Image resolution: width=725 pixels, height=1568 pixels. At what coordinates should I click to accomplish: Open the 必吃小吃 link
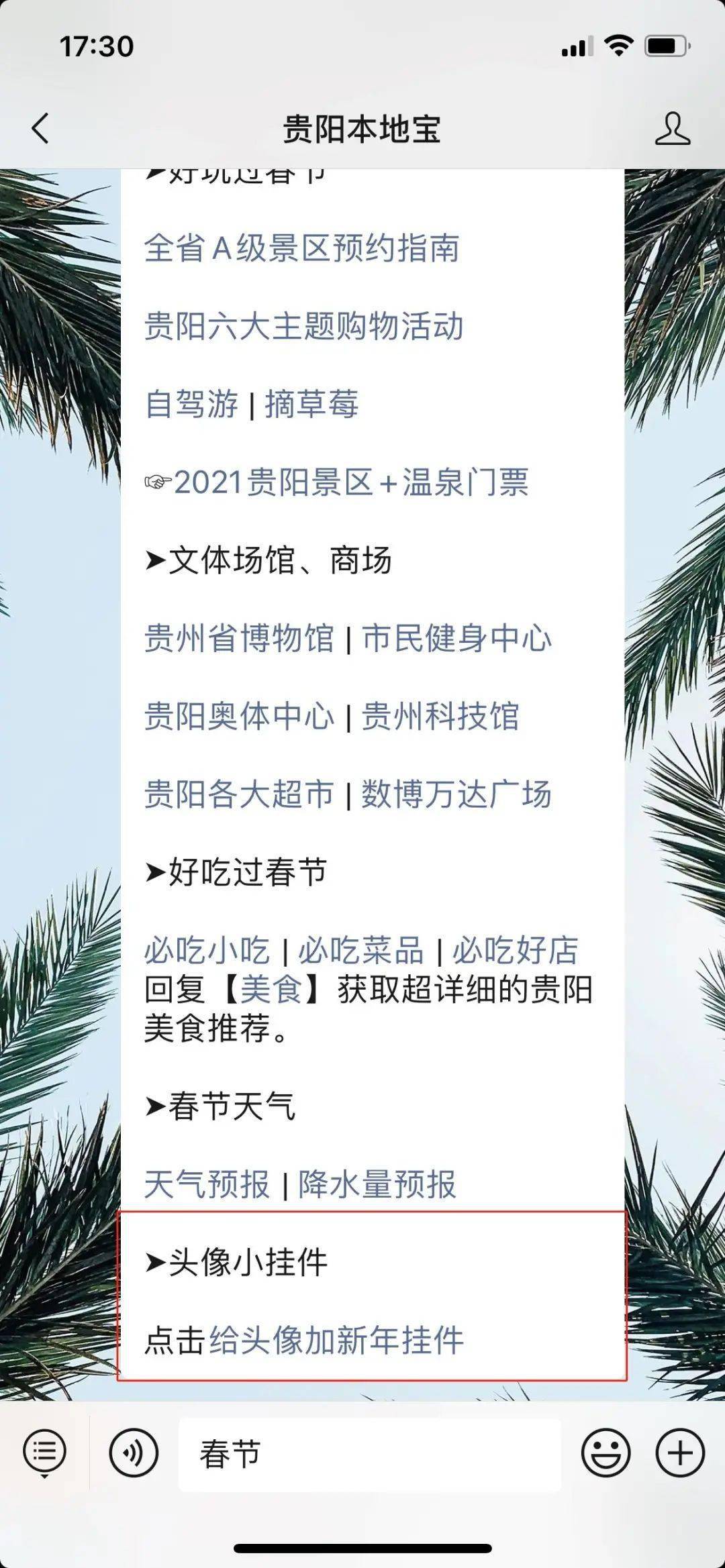(207, 950)
